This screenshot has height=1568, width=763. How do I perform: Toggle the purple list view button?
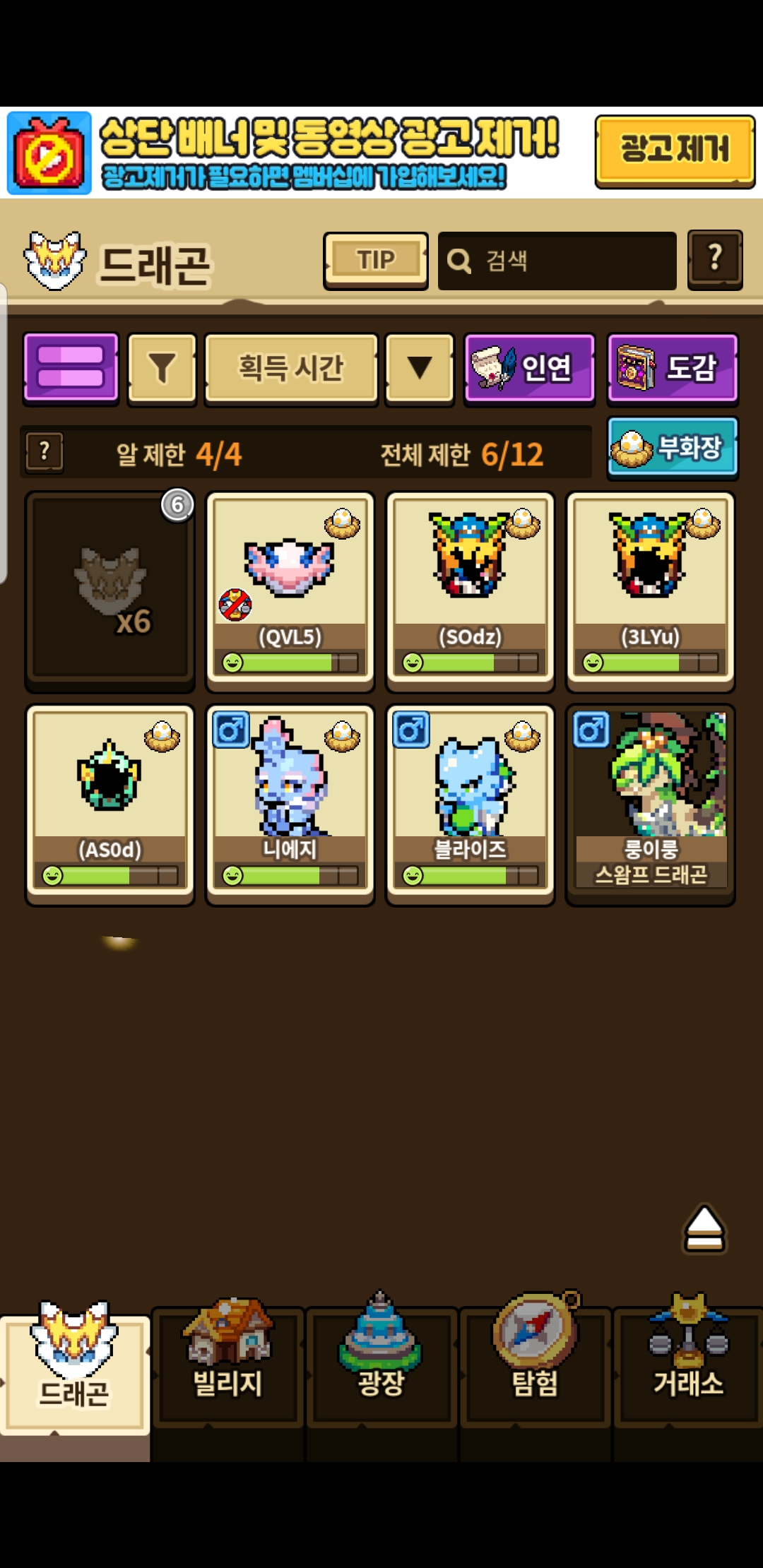71,367
